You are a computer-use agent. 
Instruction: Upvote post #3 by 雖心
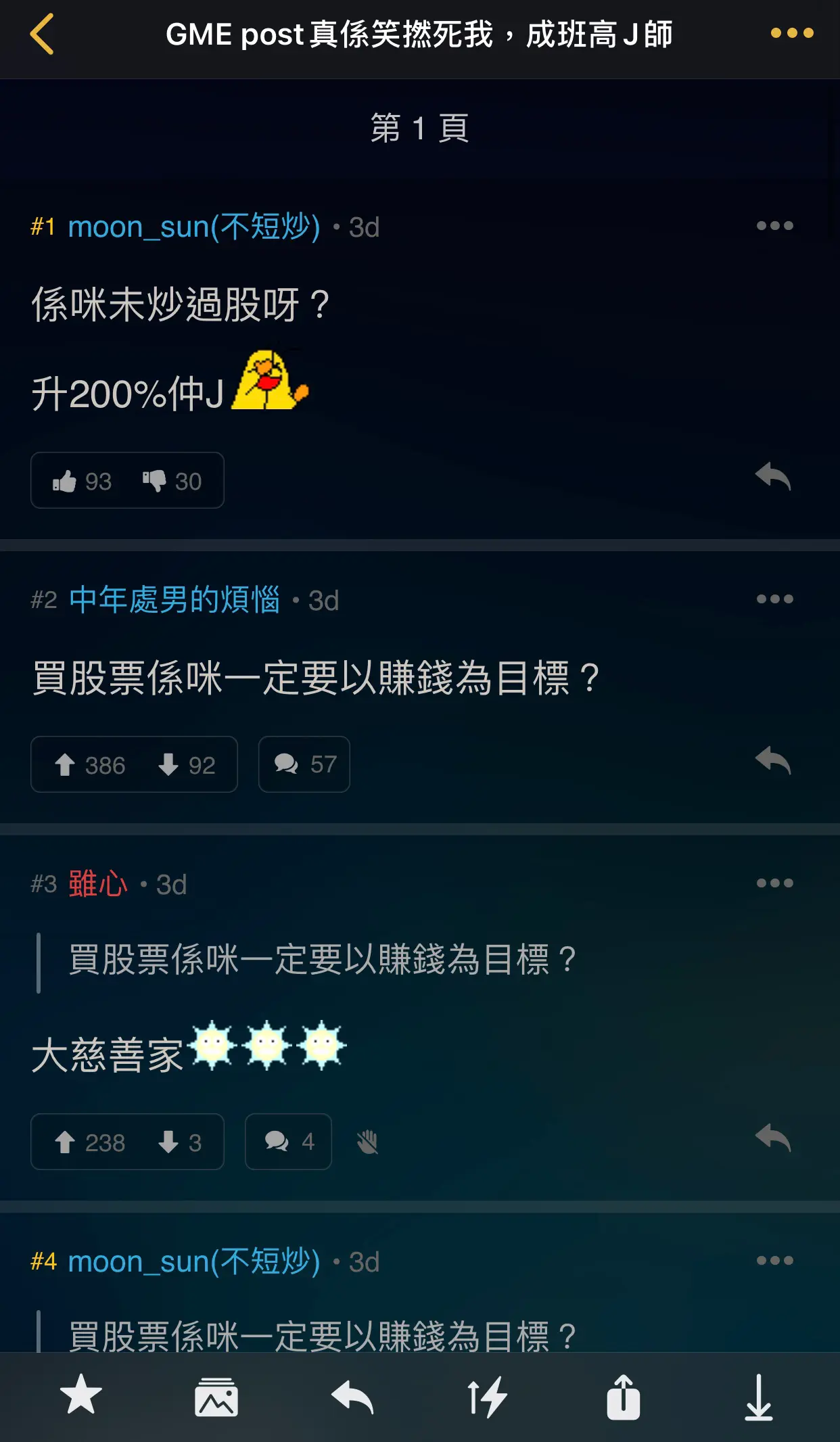coord(89,1142)
